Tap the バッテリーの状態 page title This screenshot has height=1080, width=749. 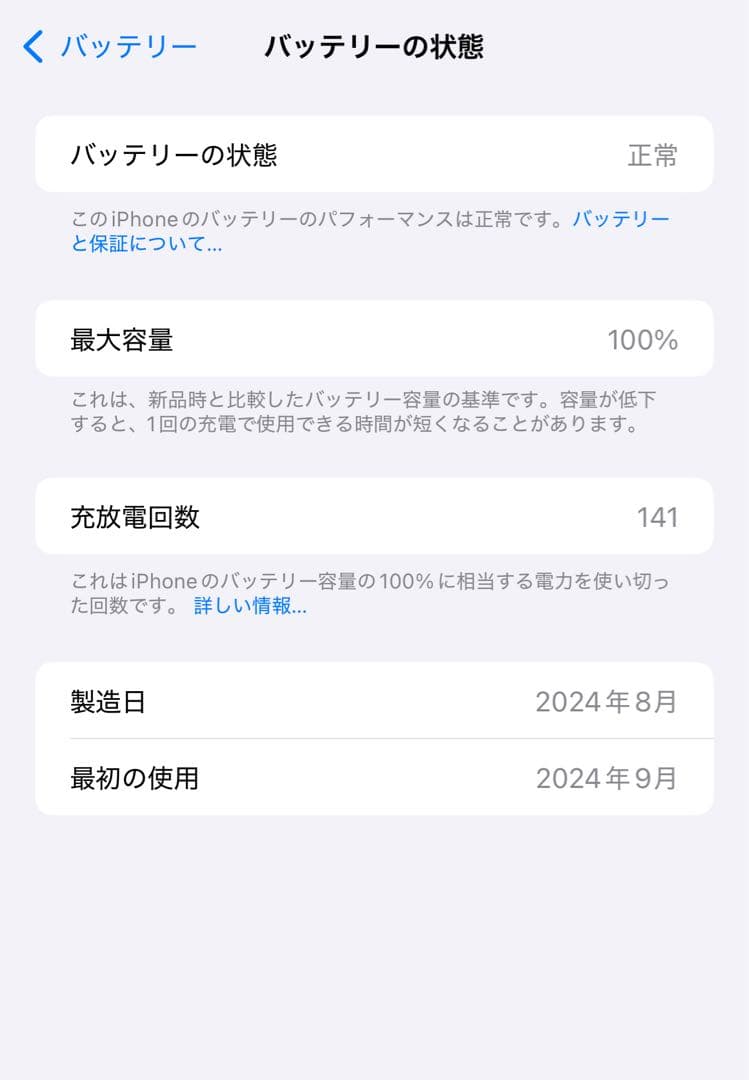374,46
